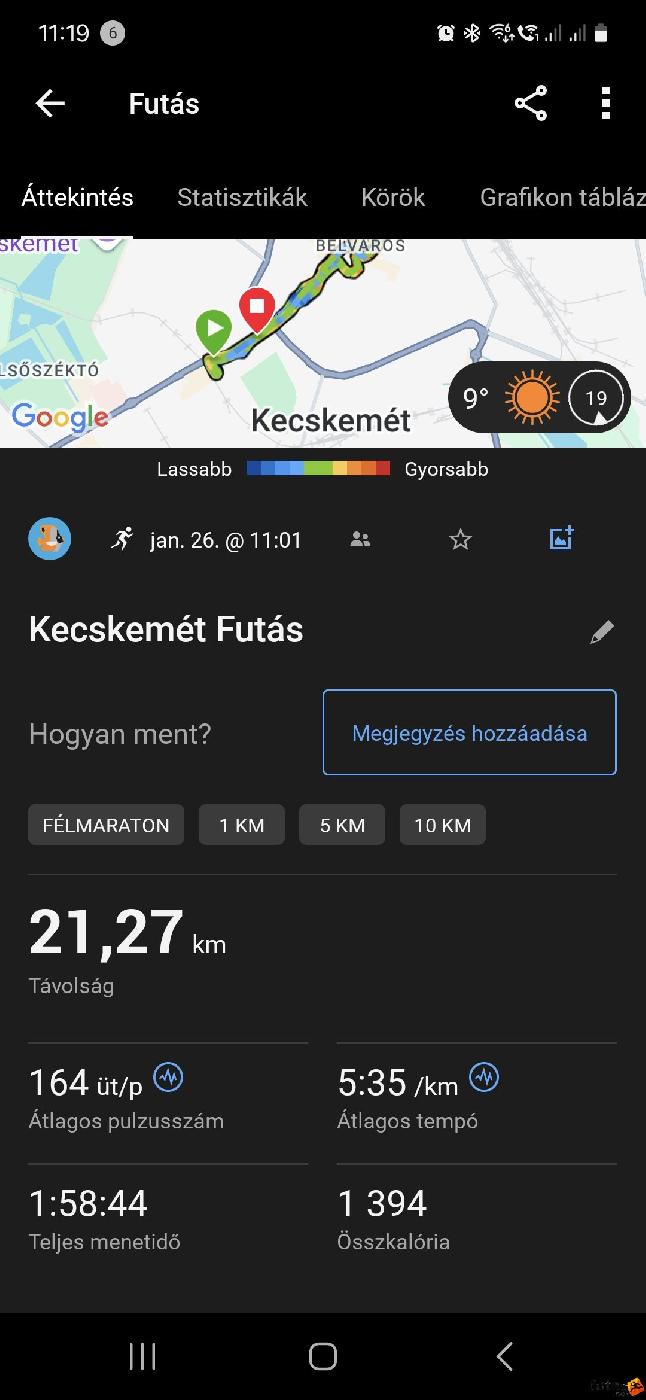This screenshot has height=1400, width=646.
Task: Open the weather details badge
Action: (539, 398)
